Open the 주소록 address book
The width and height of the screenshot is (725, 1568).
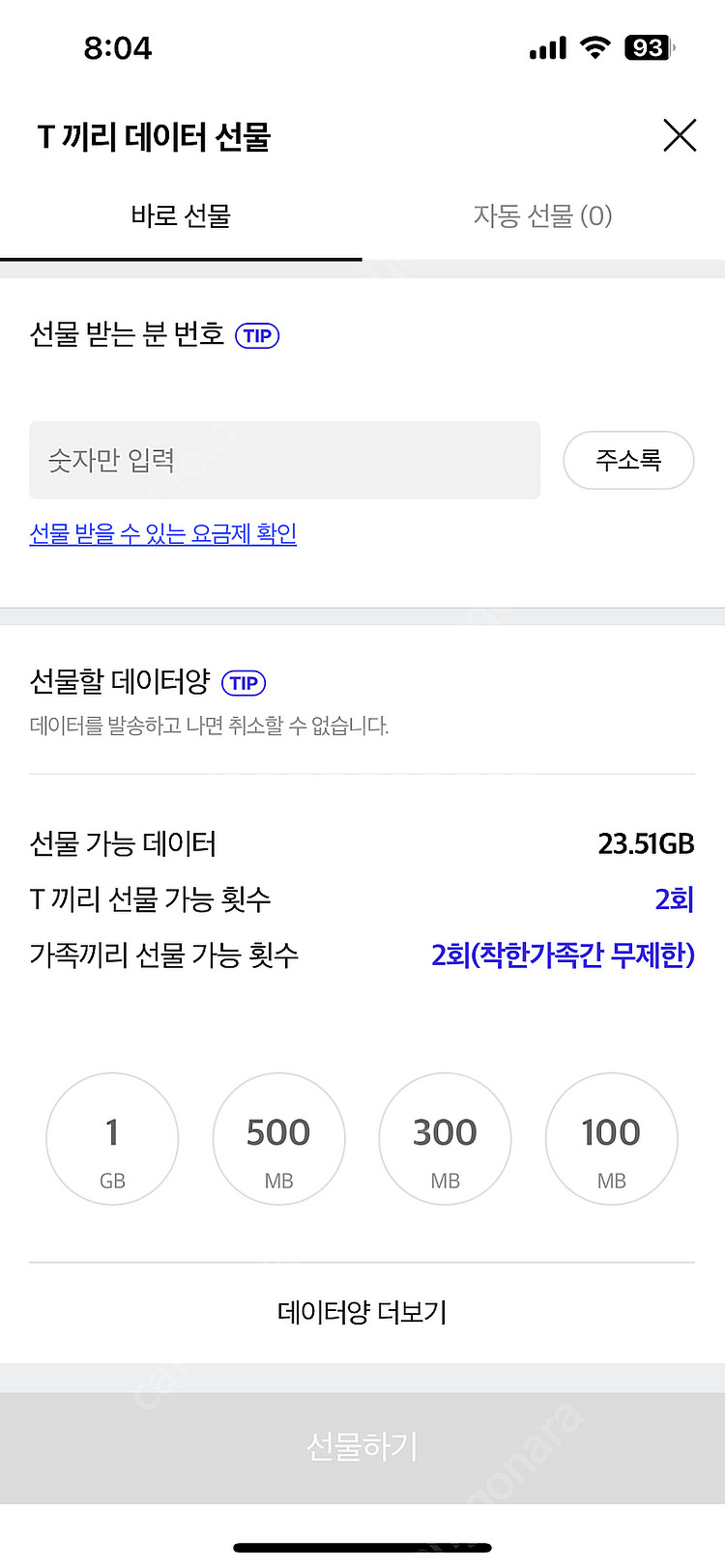[x=628, y=460]
